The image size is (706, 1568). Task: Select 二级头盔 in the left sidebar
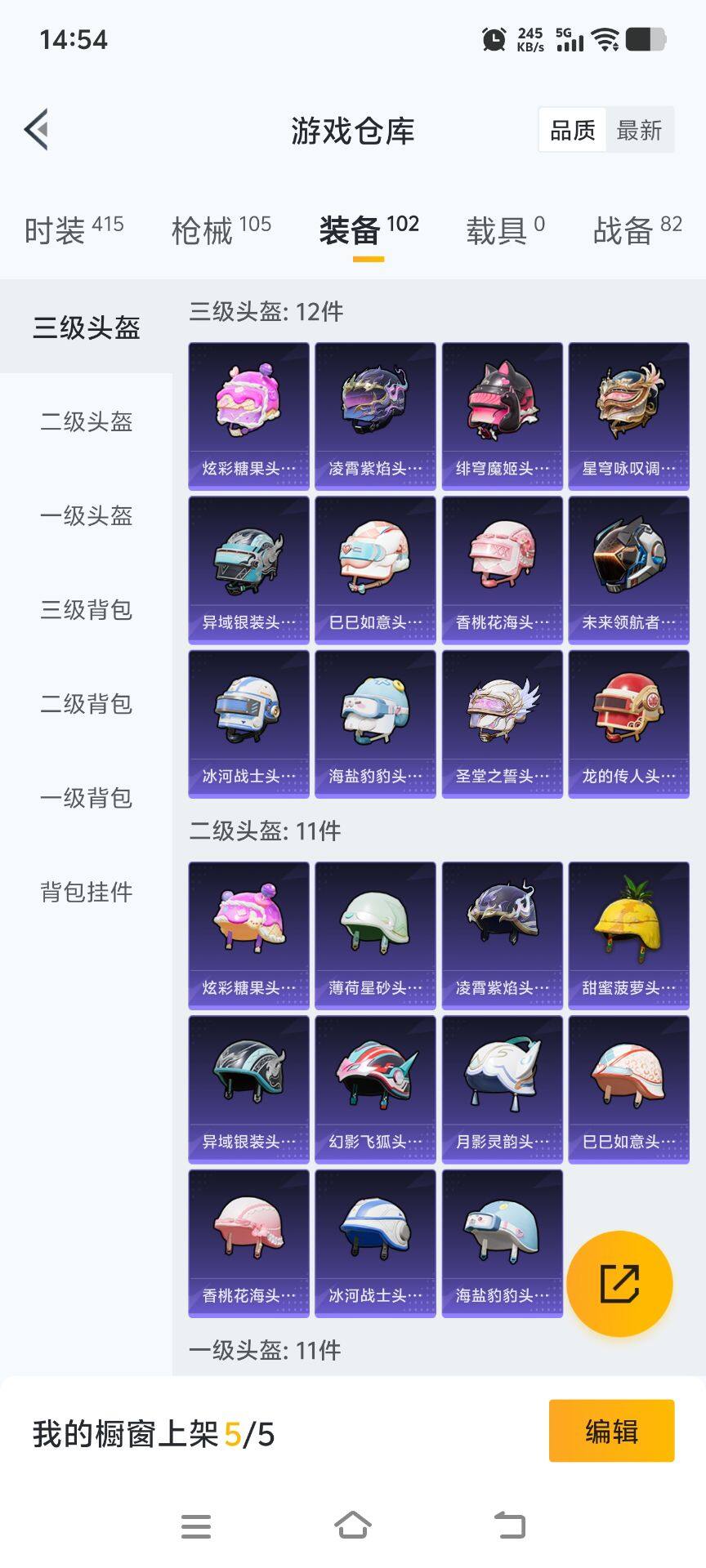(84, 422)
